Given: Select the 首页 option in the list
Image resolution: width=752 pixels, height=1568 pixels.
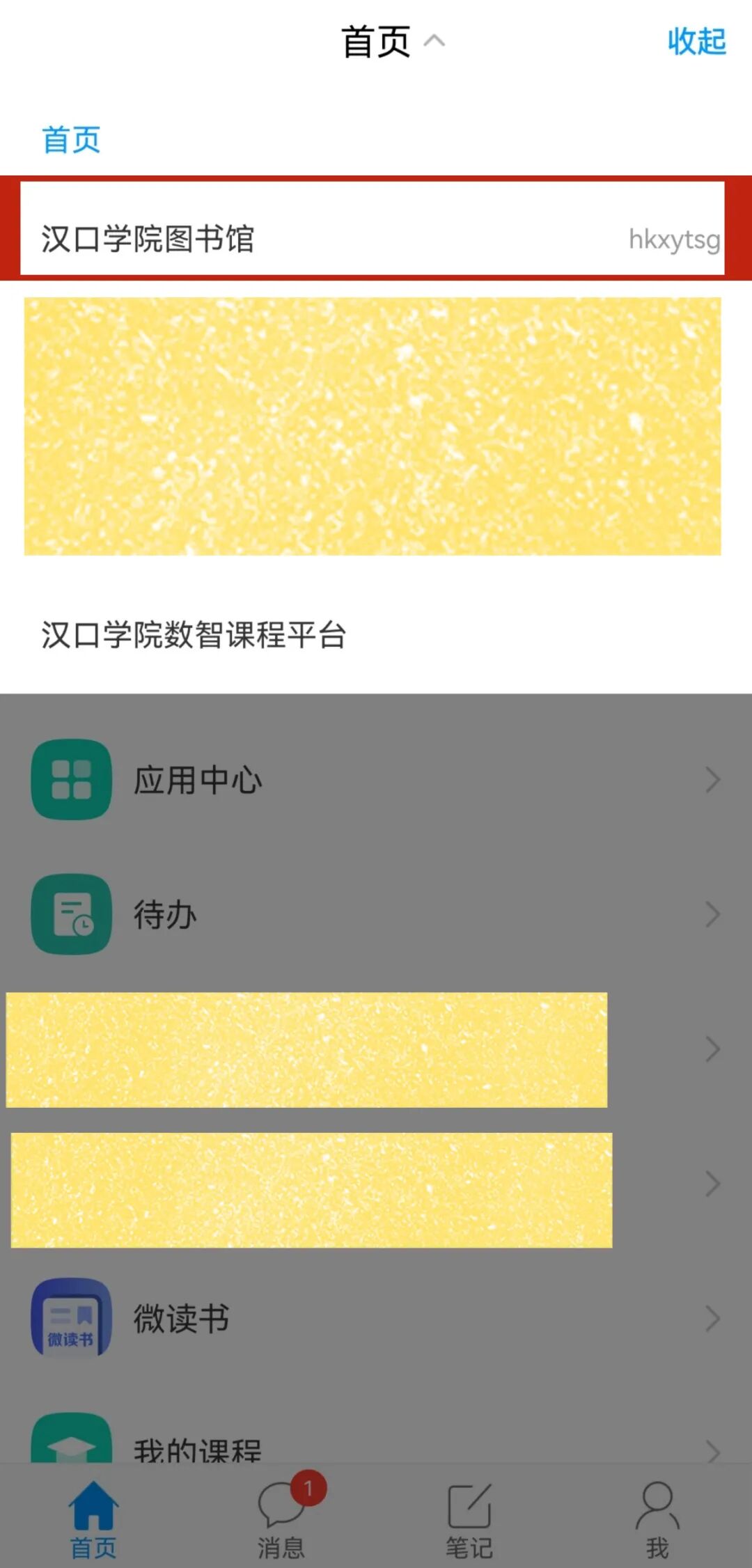Looking at the screenshot, I should pyautogui.click(x=71, y=140).
